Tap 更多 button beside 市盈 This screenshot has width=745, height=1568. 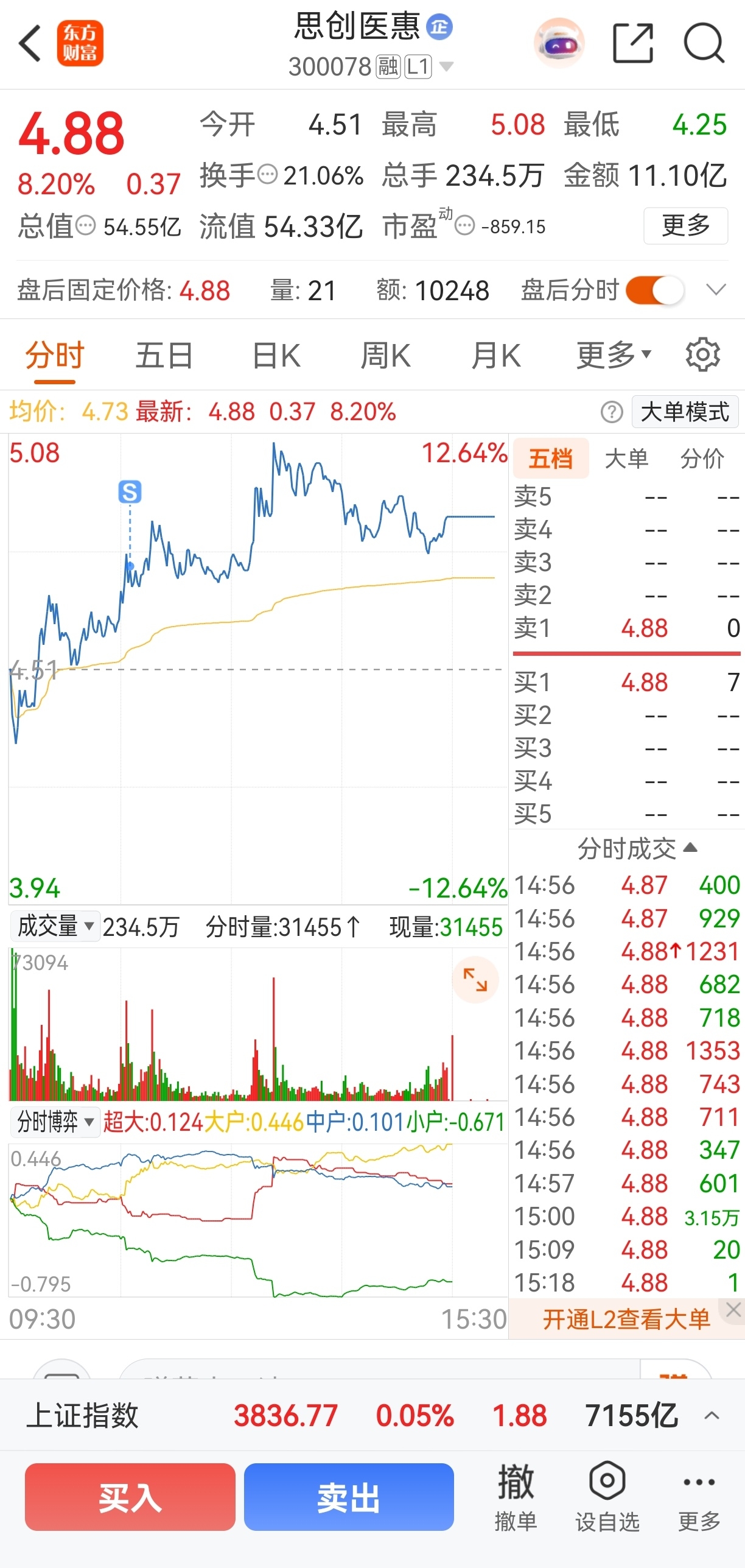(x=685, y=226)
